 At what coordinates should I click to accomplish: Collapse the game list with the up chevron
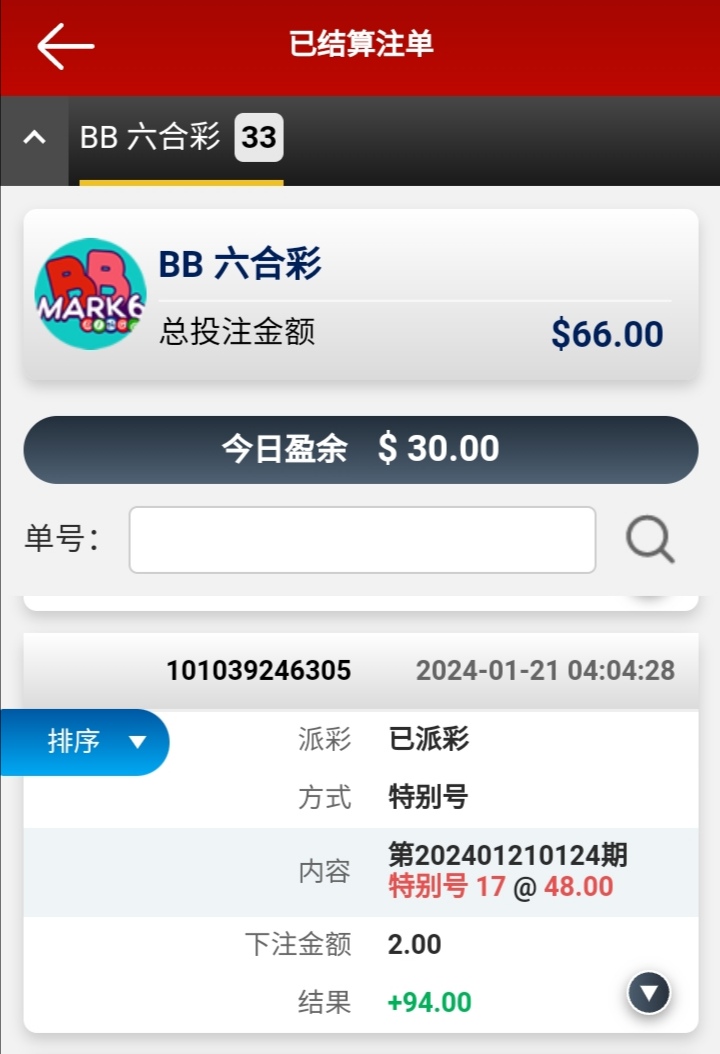point(34,138)
